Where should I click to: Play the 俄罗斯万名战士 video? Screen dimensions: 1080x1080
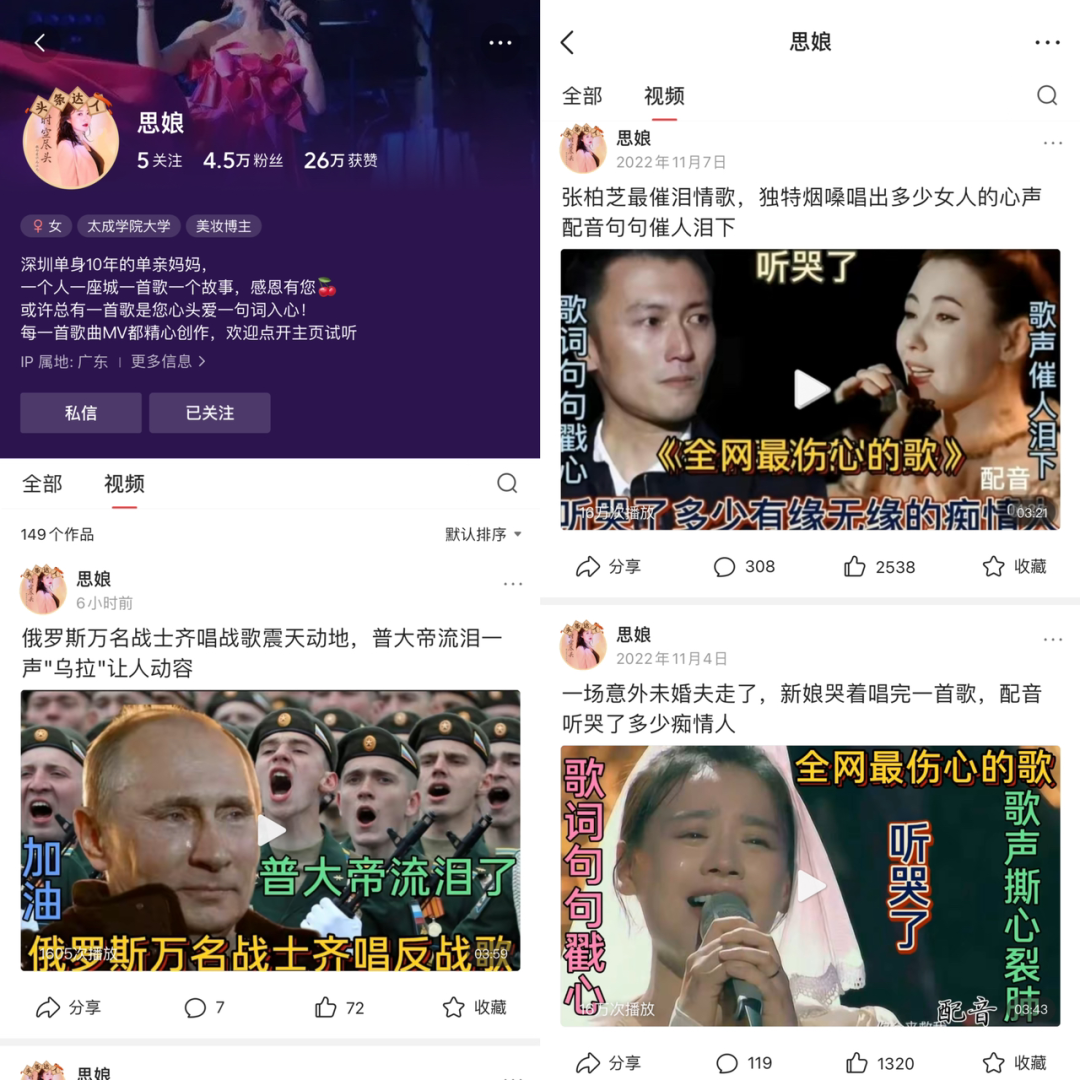[271, 830]
